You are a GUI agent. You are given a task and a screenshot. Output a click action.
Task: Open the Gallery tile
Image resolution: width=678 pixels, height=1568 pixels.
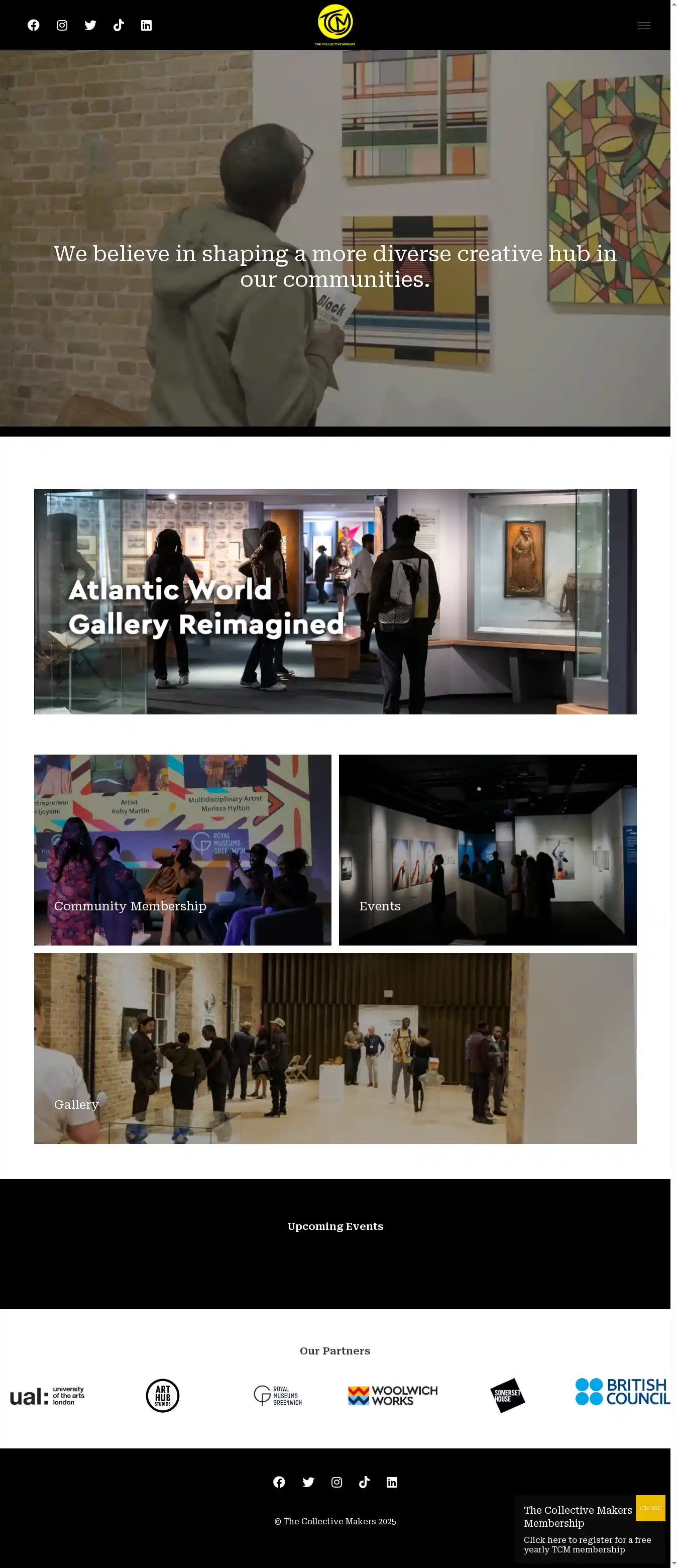point(335,1048)
